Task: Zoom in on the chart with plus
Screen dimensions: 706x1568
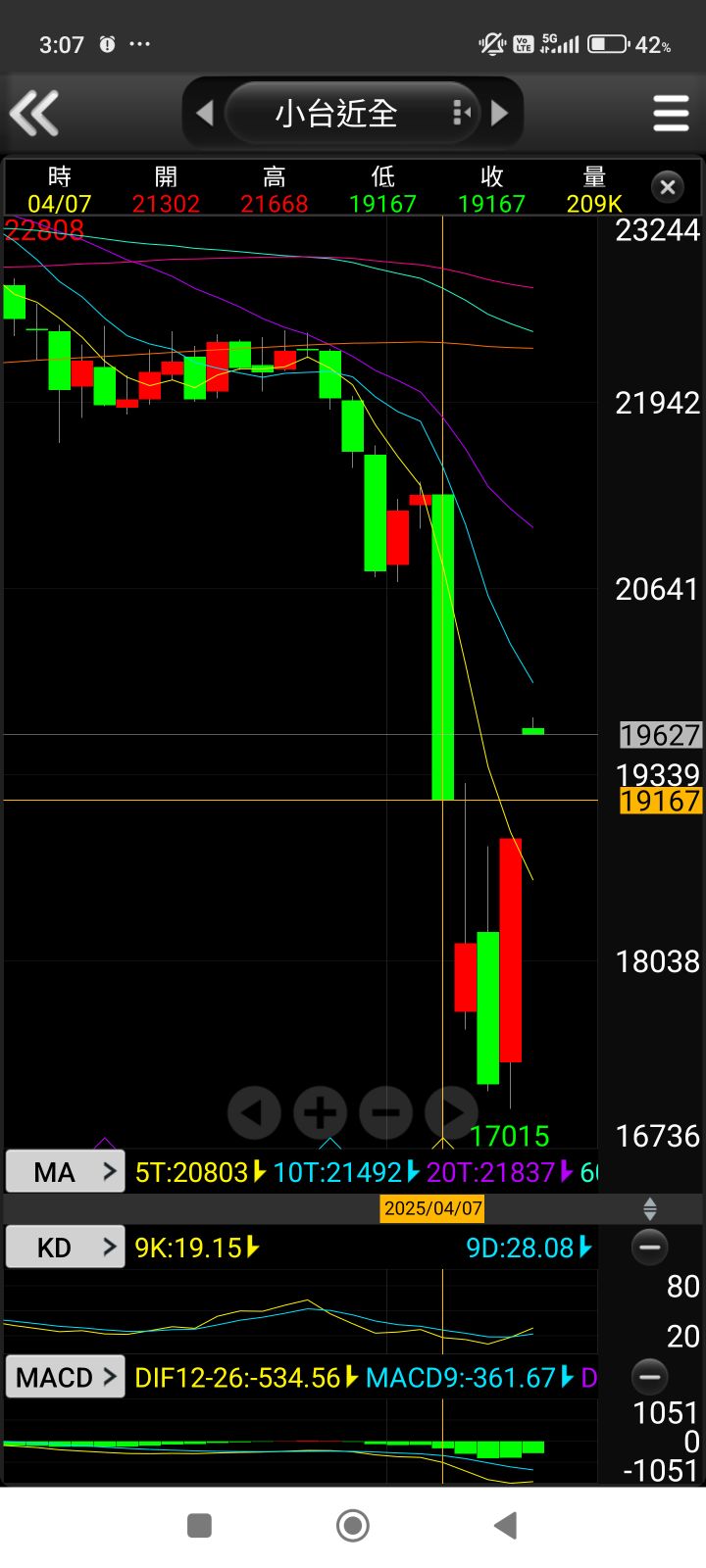Action: (x=320, y=1112)
